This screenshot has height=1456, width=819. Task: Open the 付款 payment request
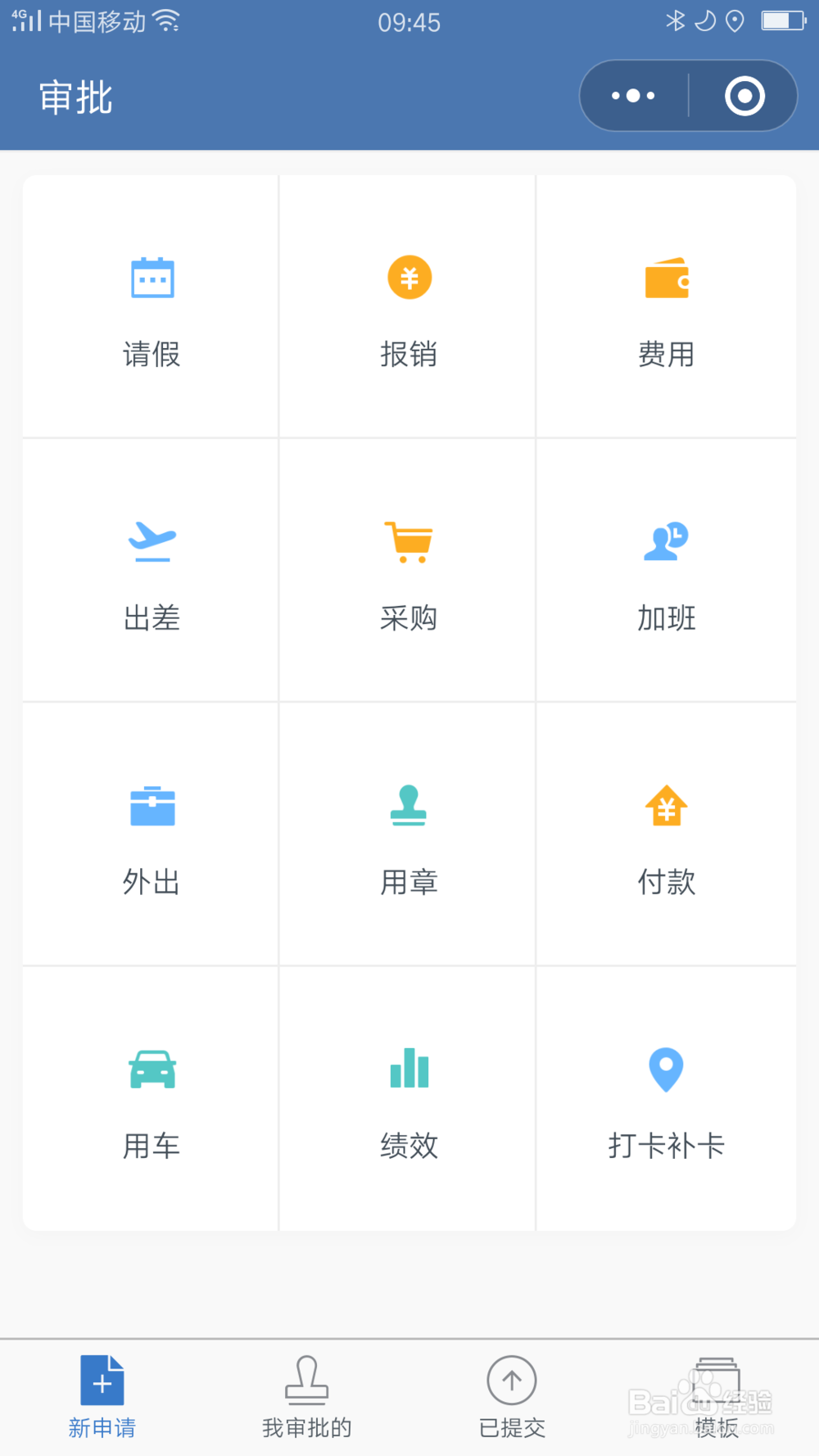pos(666,834)
